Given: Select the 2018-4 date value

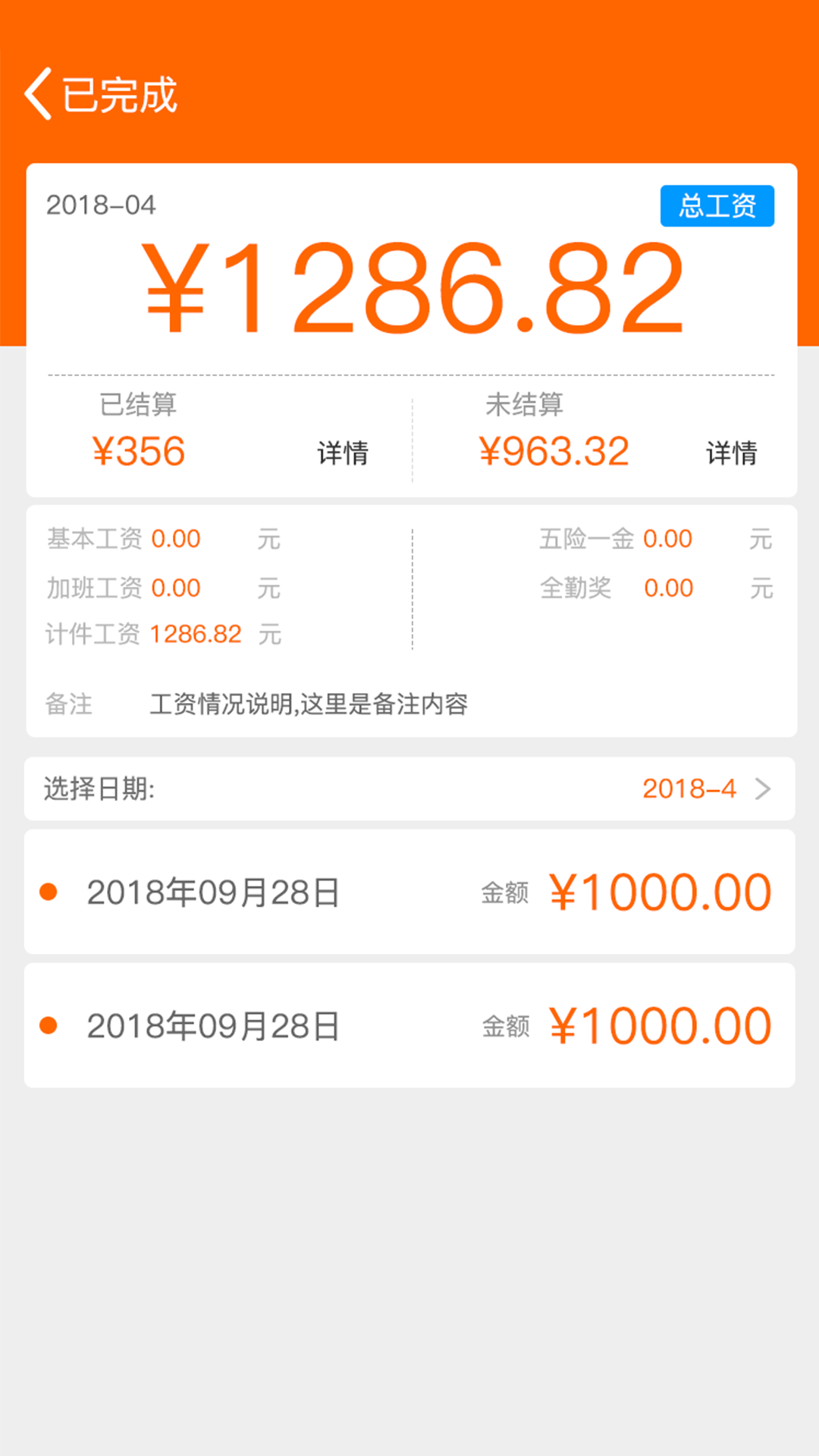Looking at the screenshot, I should pos(689,789).
